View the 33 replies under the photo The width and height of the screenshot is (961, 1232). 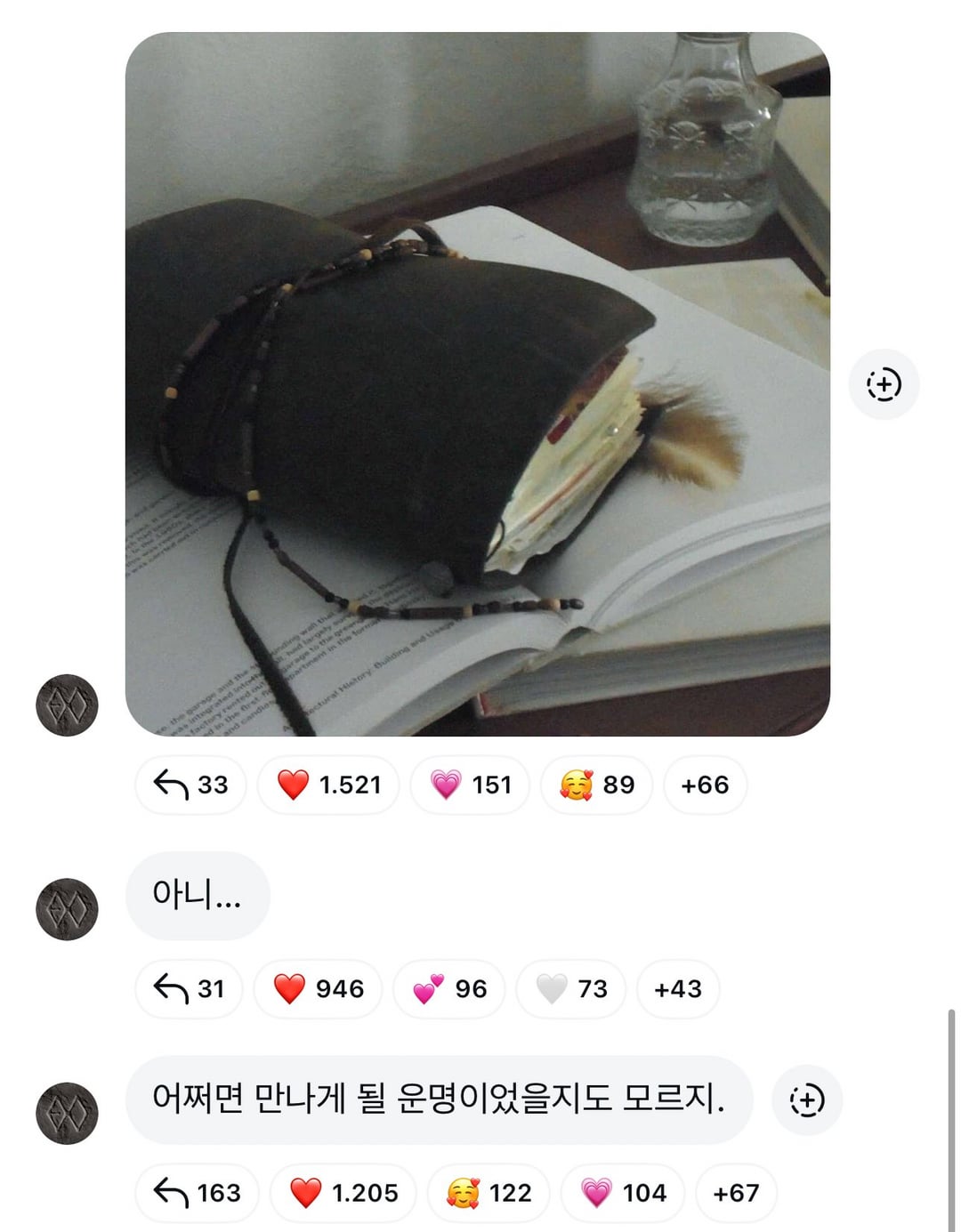190,785
